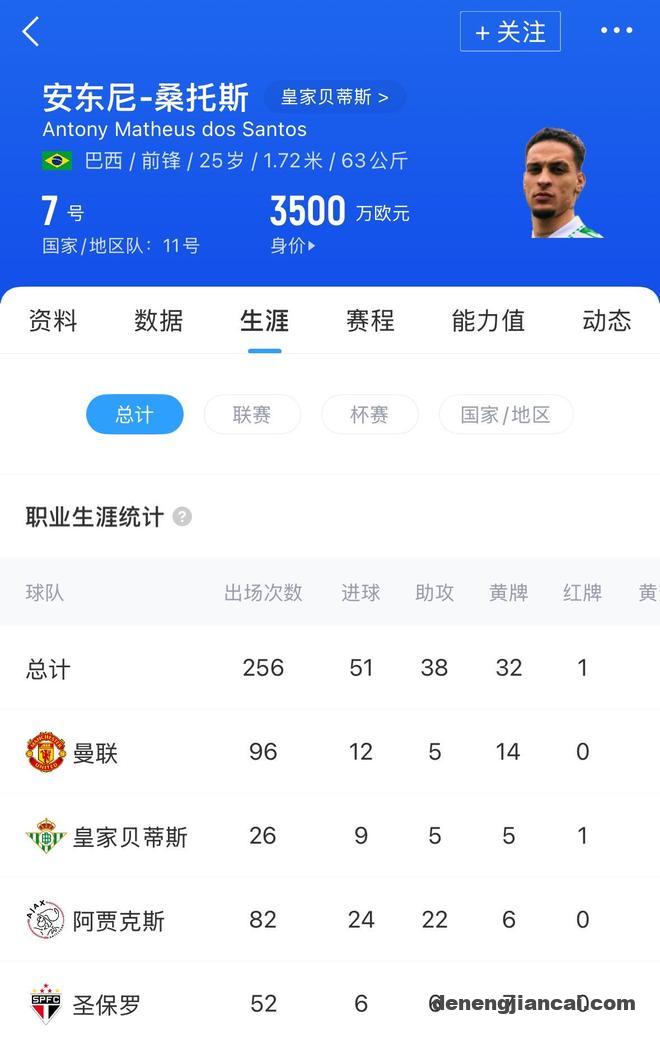660x1039 pixels.
Task: Show 国家/地区 career stats
Action: tap(506, 415)
